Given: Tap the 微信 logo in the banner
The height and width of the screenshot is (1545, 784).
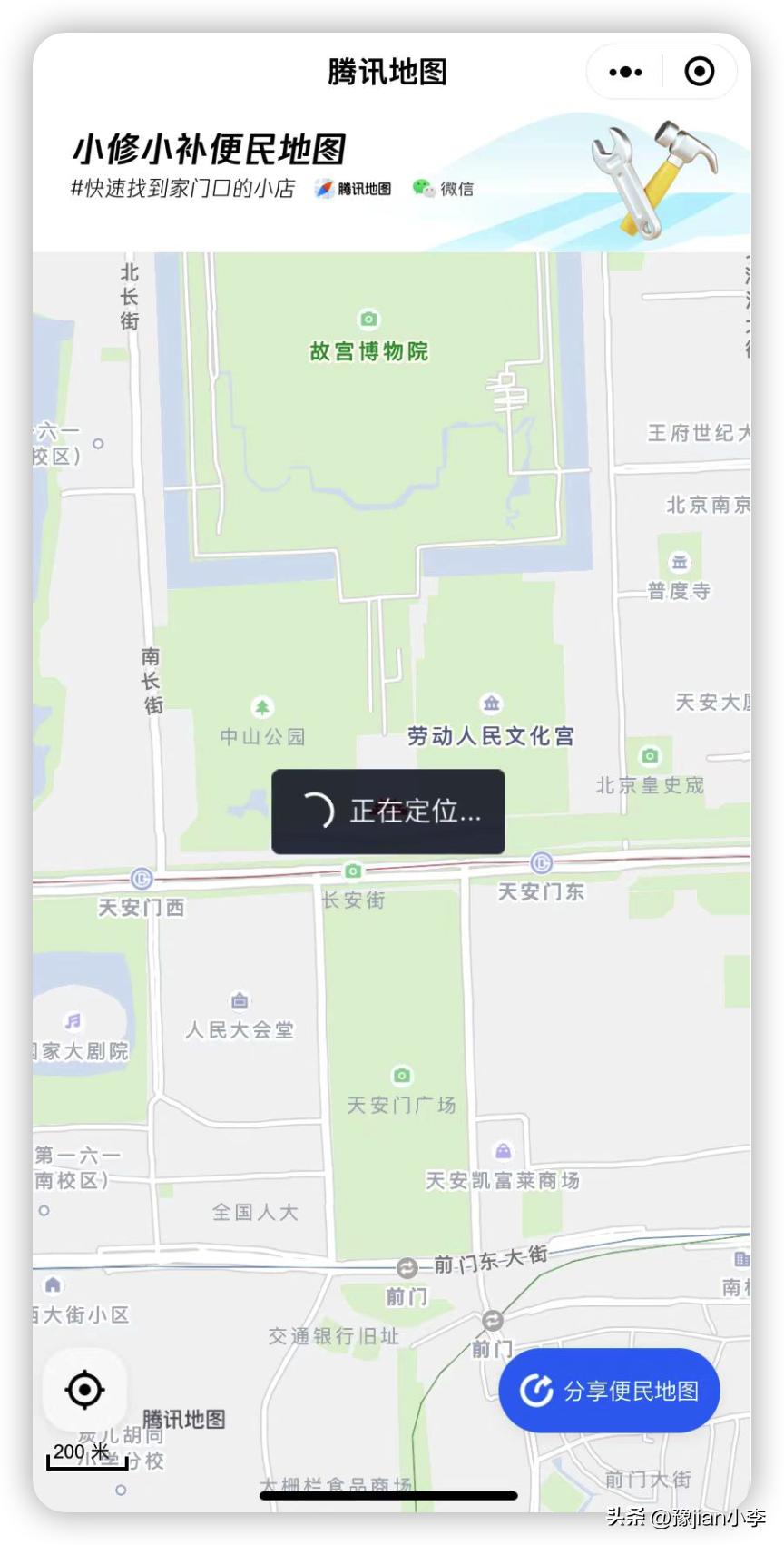Looking at the screenshot, I should 423,189.
